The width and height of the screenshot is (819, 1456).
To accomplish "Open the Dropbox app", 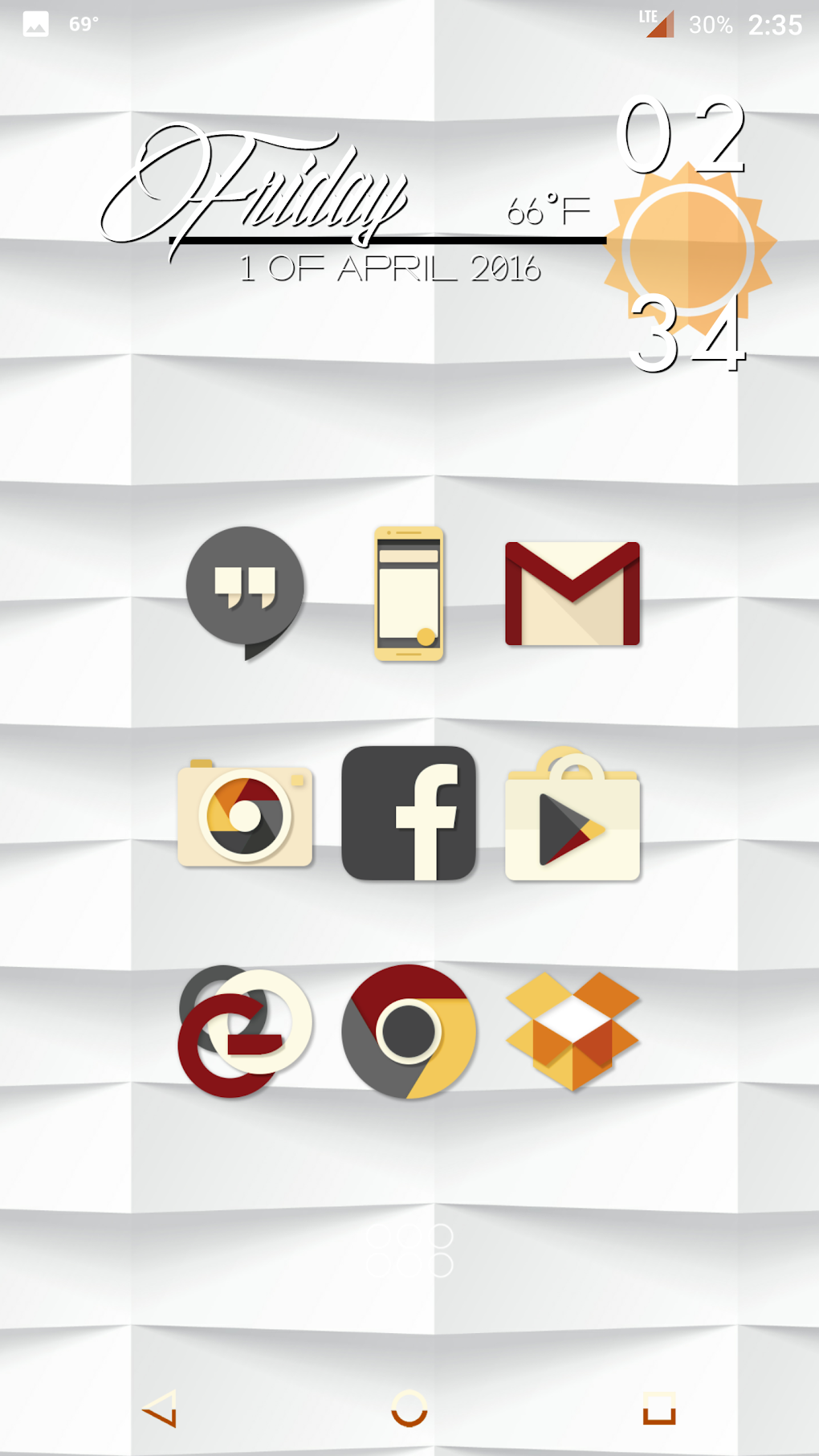I will tap(572, 1031).
